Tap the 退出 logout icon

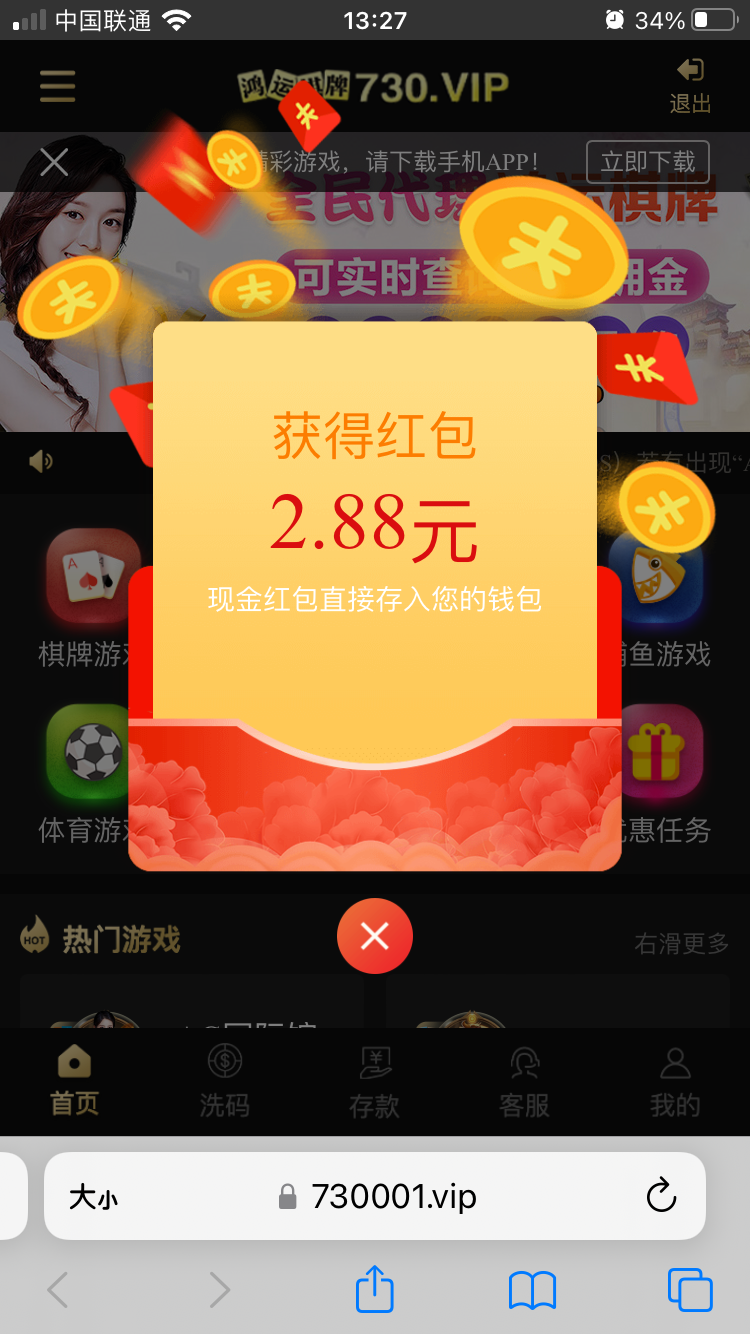coord(690,85)
